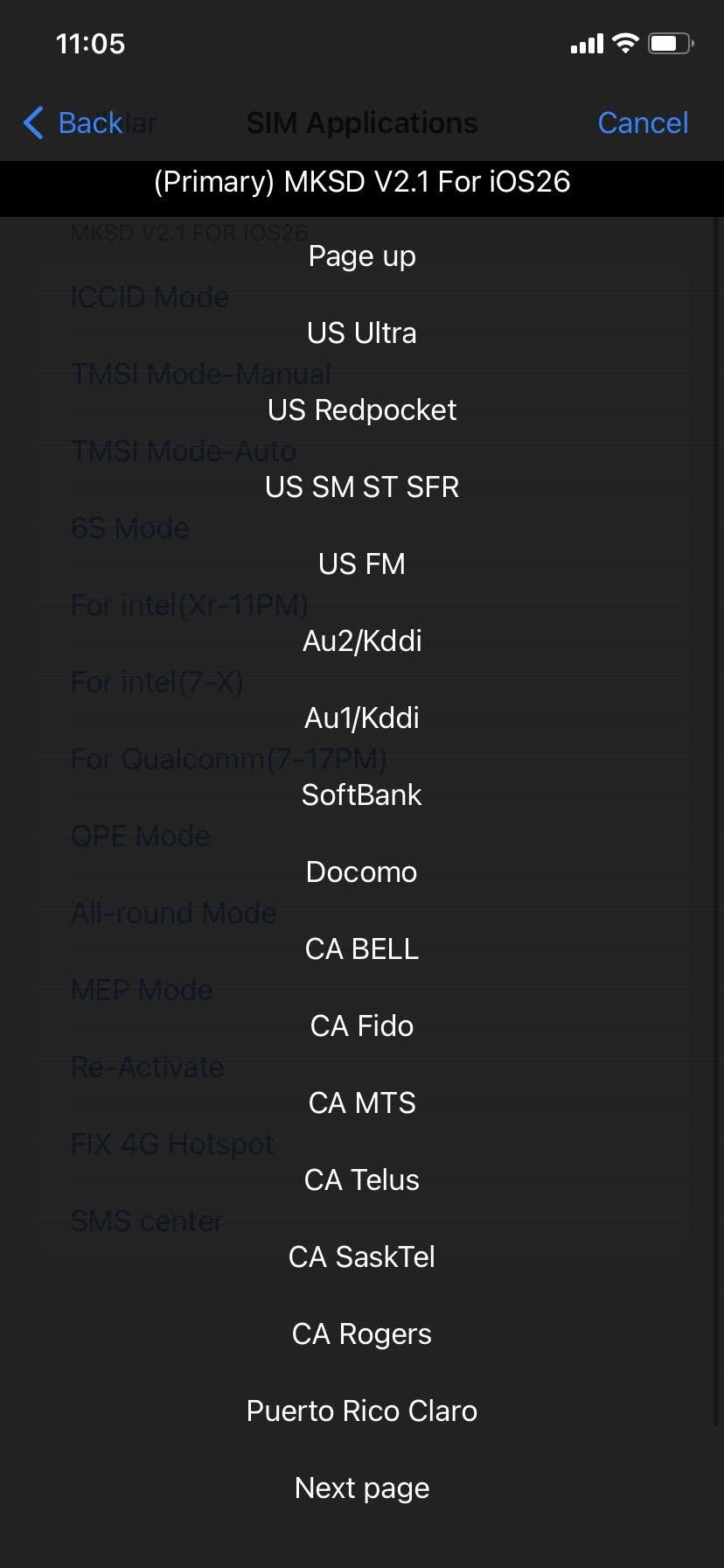
Task: Select CA SaskTel from the carrier list
Action: tap(361, 1256)
